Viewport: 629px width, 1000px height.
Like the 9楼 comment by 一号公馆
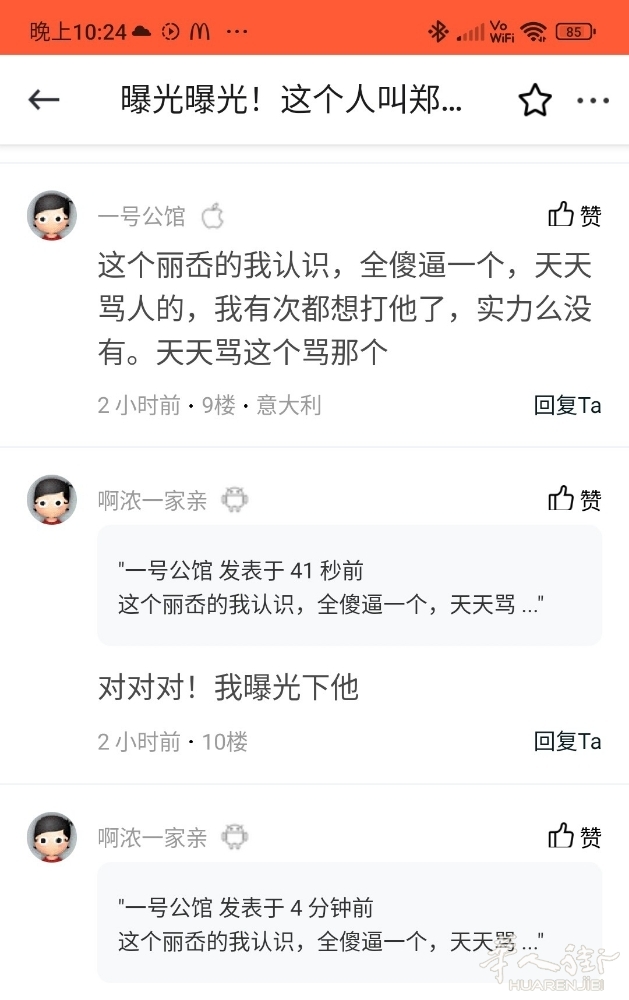[x=575, y=215]
